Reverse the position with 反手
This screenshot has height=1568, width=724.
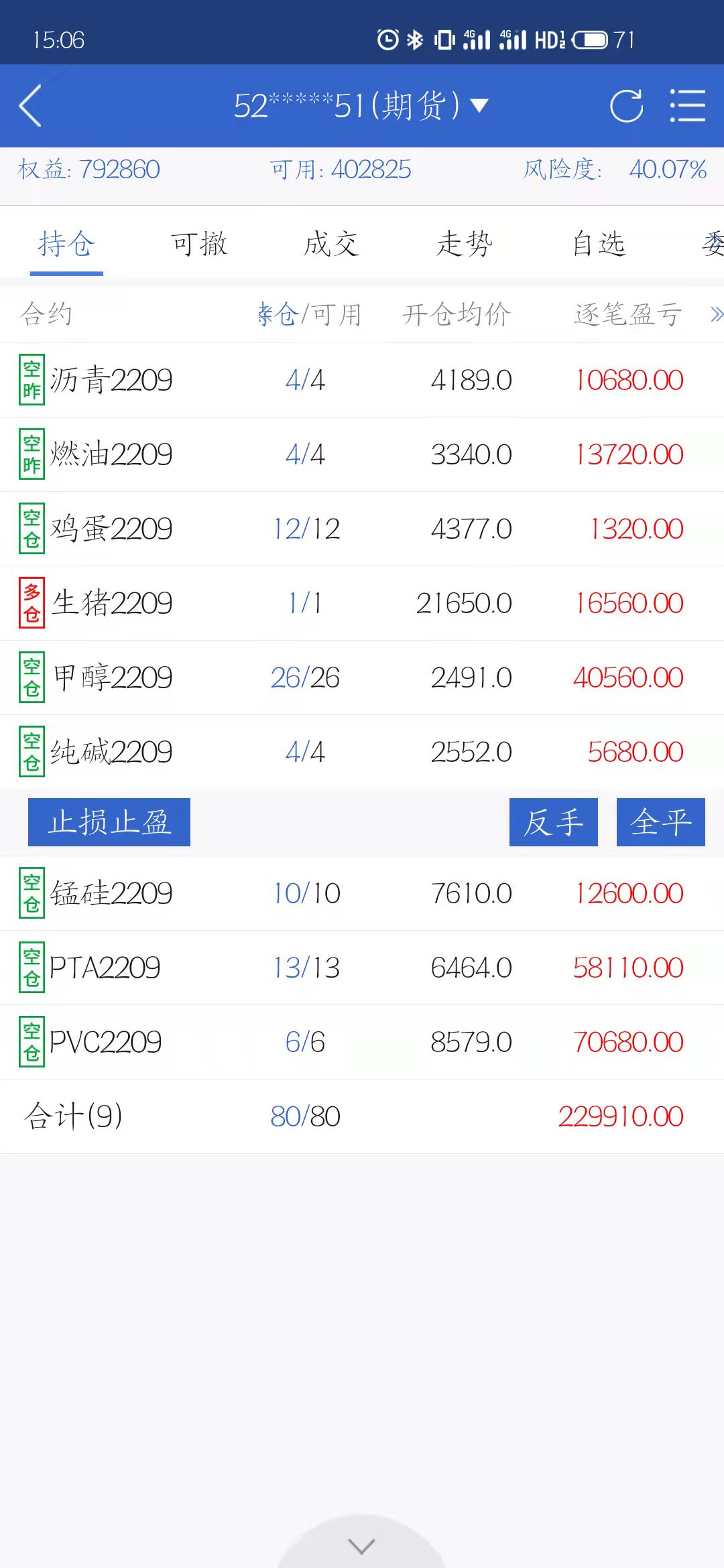coord(553,822)
